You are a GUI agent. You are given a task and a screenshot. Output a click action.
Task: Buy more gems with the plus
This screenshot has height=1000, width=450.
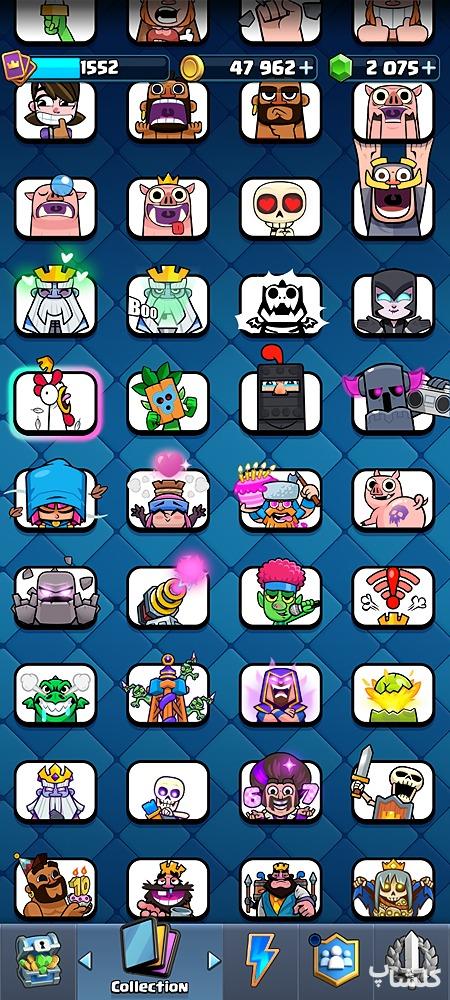(x=429, y=68)
